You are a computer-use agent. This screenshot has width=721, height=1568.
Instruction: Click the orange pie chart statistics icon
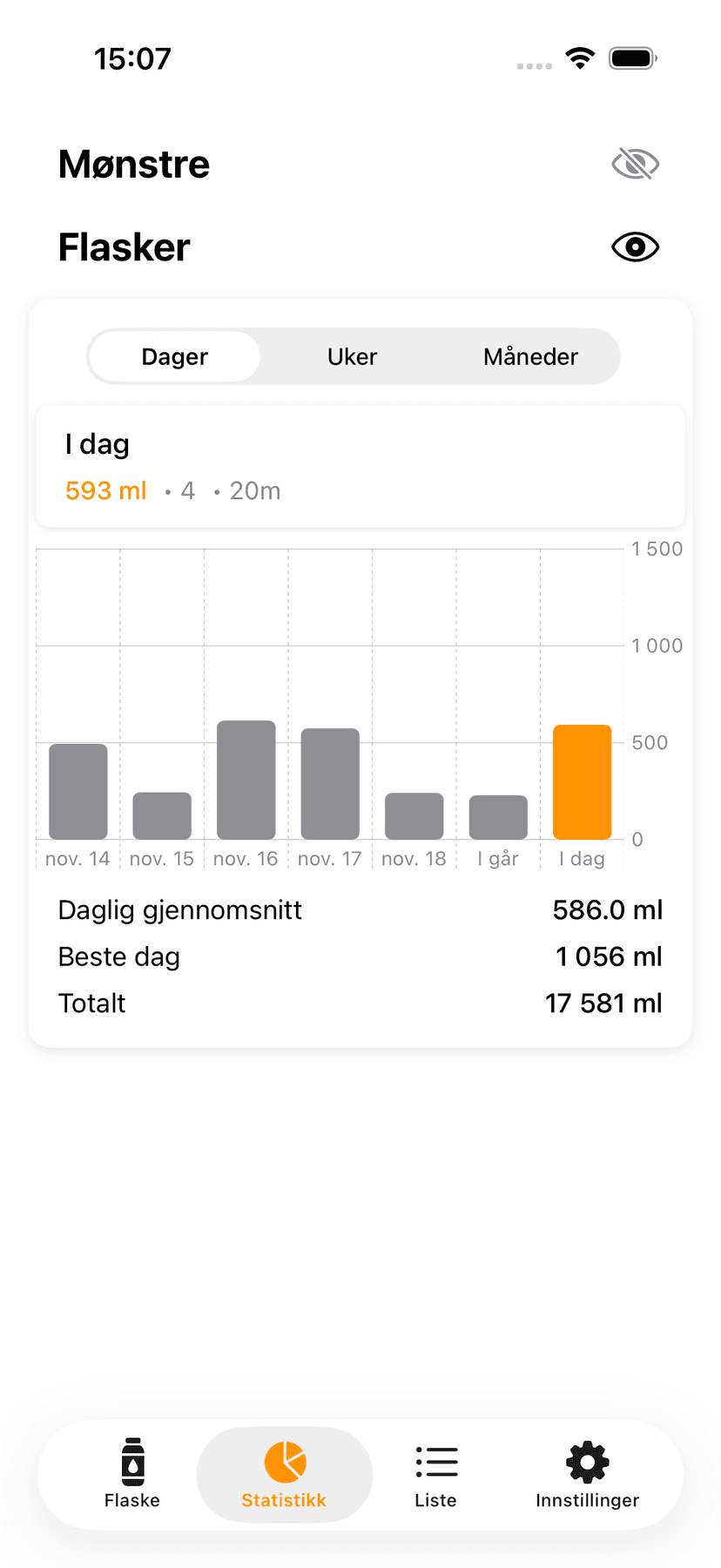[284, 1461]
